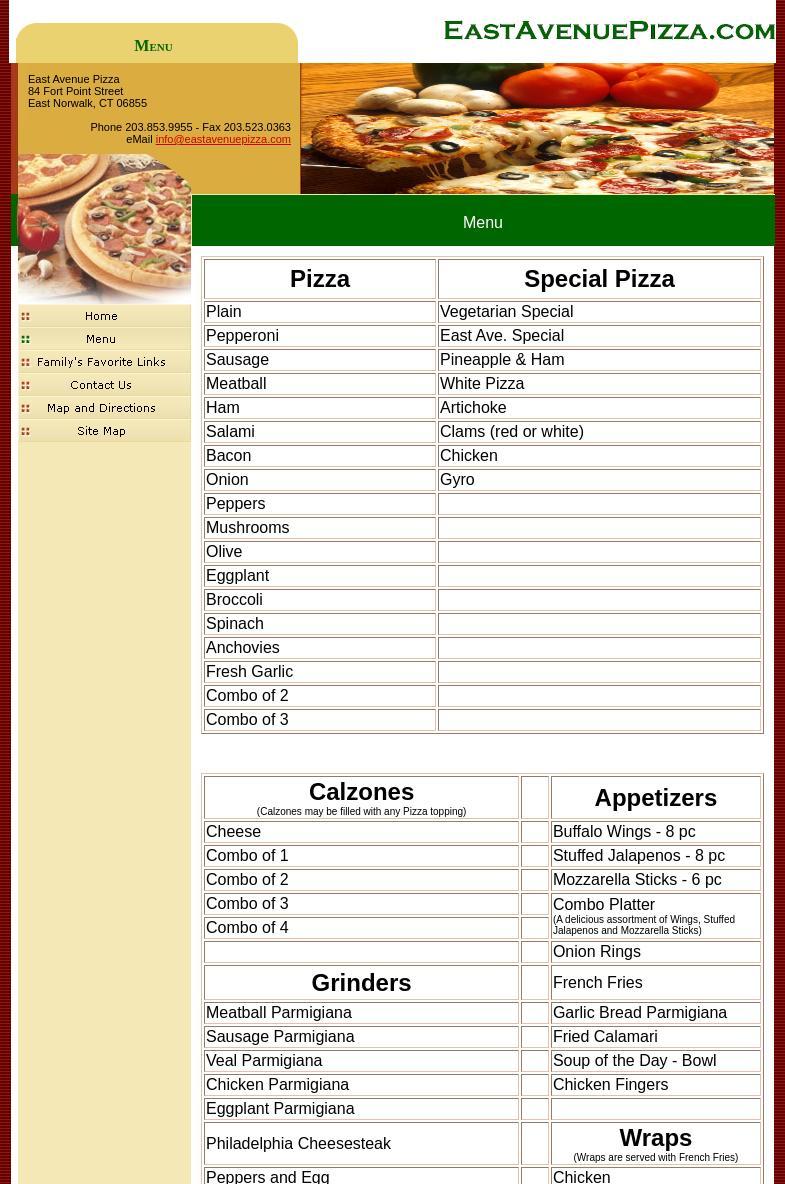Tap the info@eastavenuepizza.com email link
Image resolution: width=785 pixels, height=1184 pixels.
coord(223,140)
